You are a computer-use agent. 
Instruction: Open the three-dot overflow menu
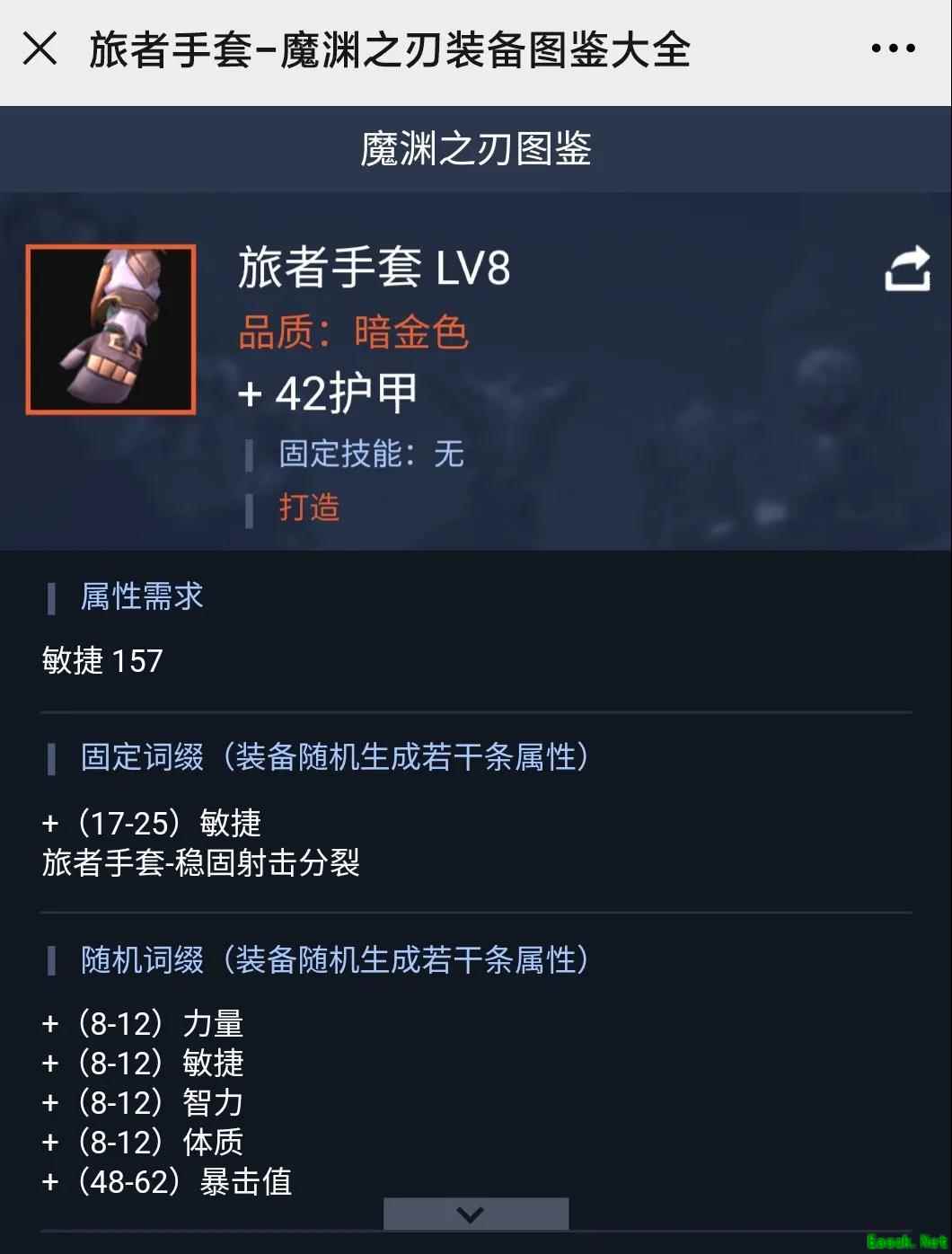893,49
